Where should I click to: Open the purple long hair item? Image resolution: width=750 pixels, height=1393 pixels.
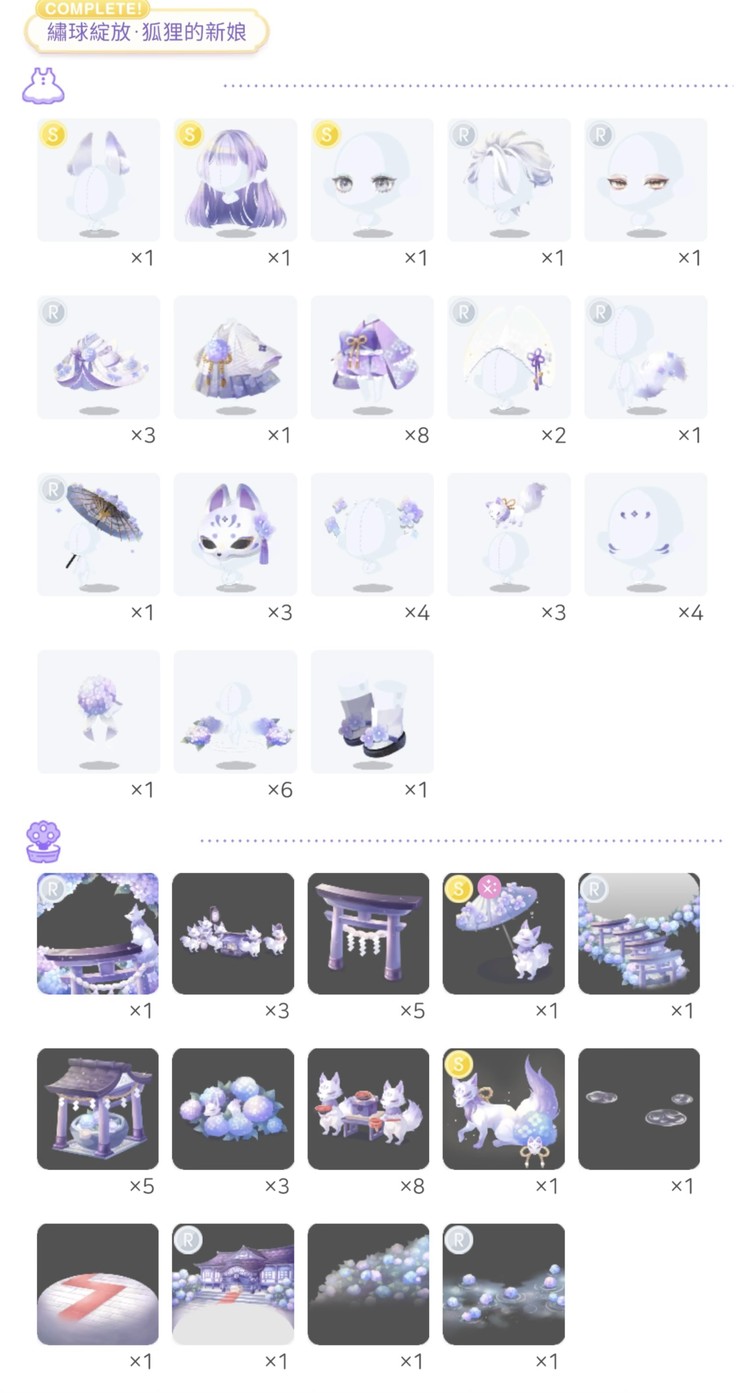click(x=235, y=180)
